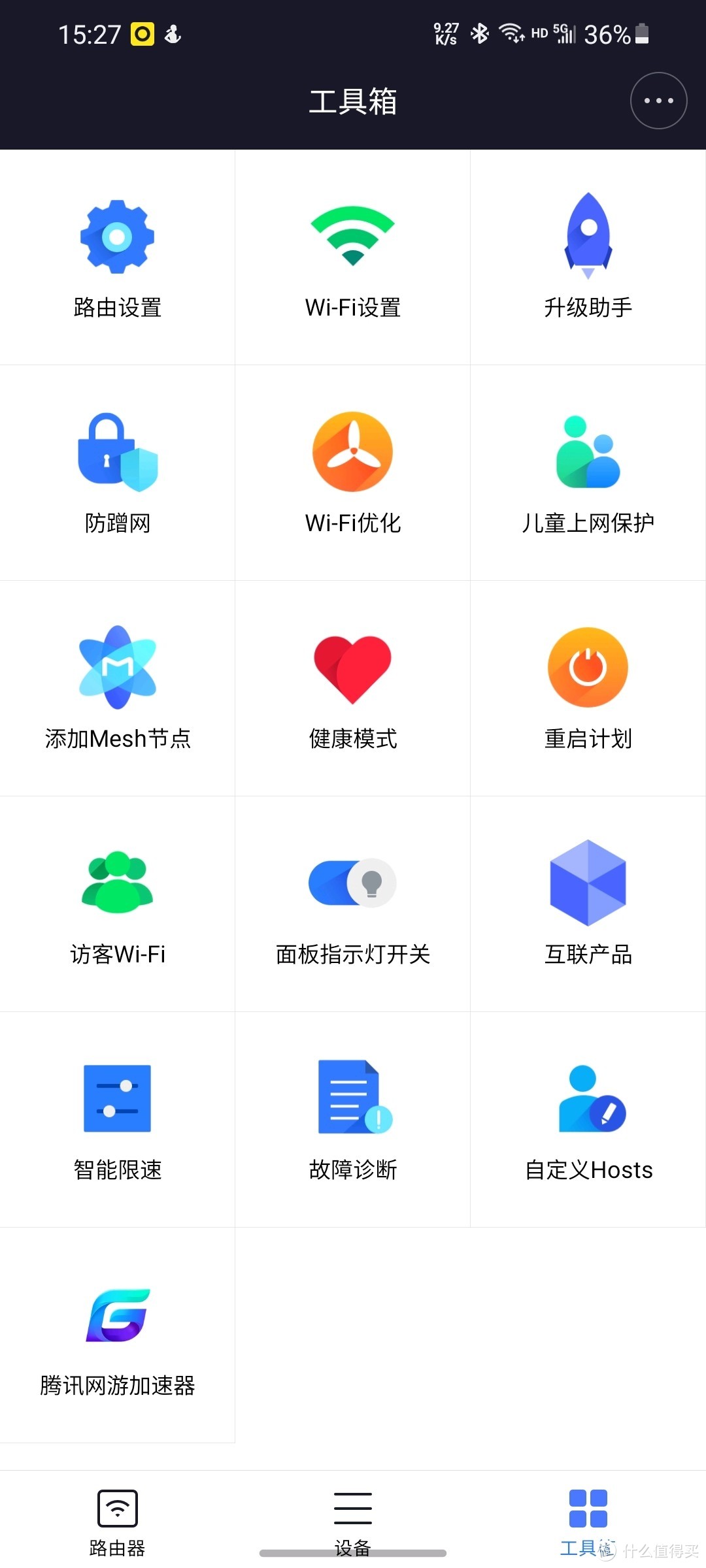
Task: Open 防蹭网 anti-freeloading protection
Action: [118, 474]
